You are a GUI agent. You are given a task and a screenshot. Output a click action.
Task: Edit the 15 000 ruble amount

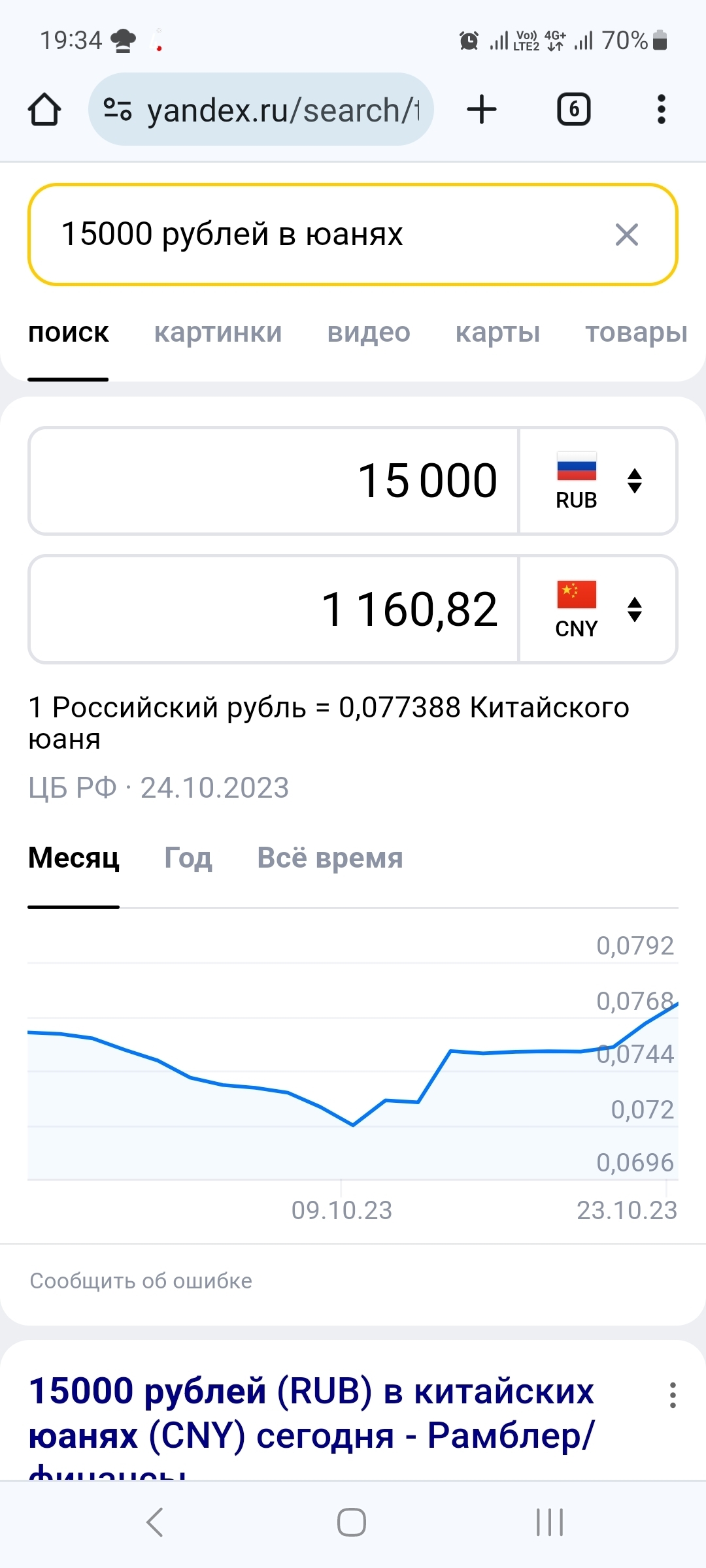pyautogui.click(x=275, y=481)
